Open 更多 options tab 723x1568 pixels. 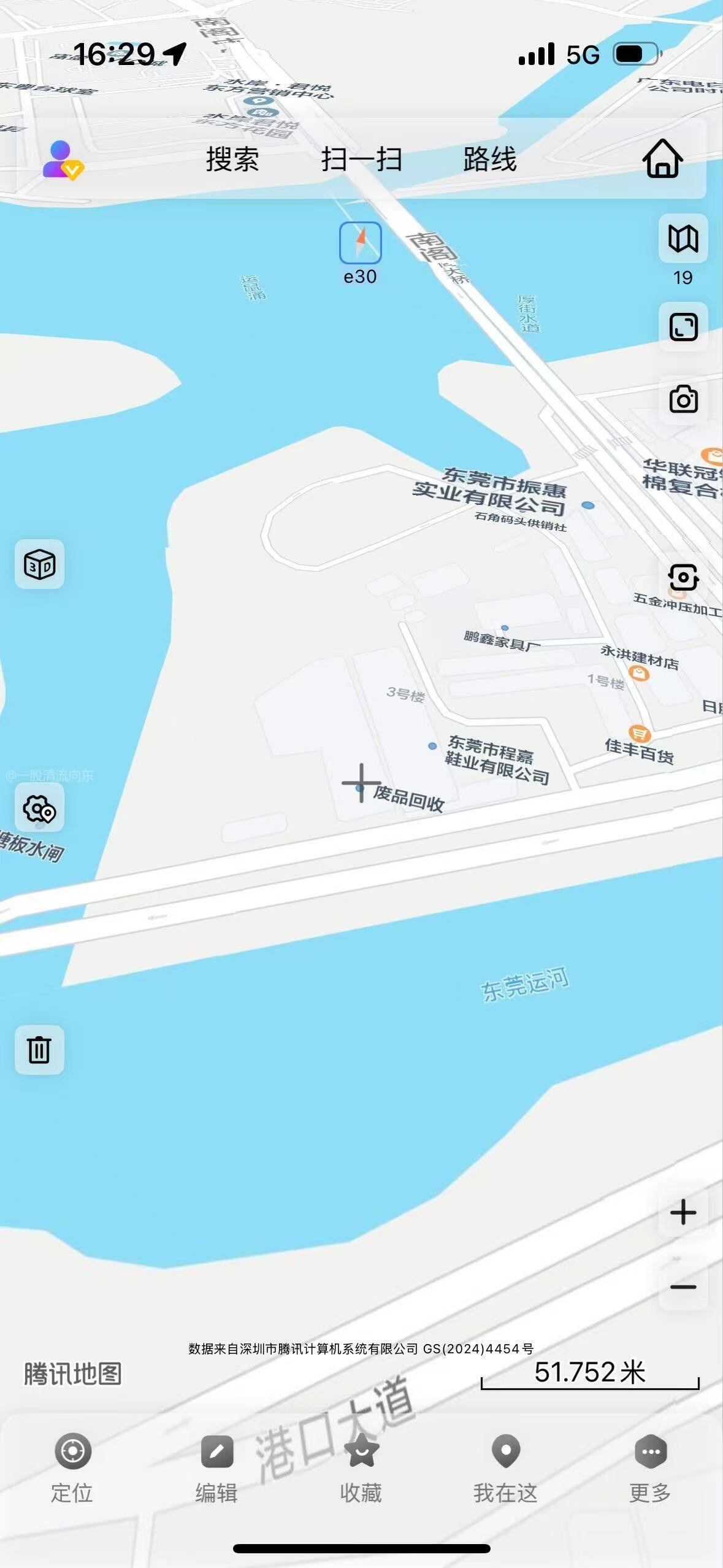tap(651, 1467)
